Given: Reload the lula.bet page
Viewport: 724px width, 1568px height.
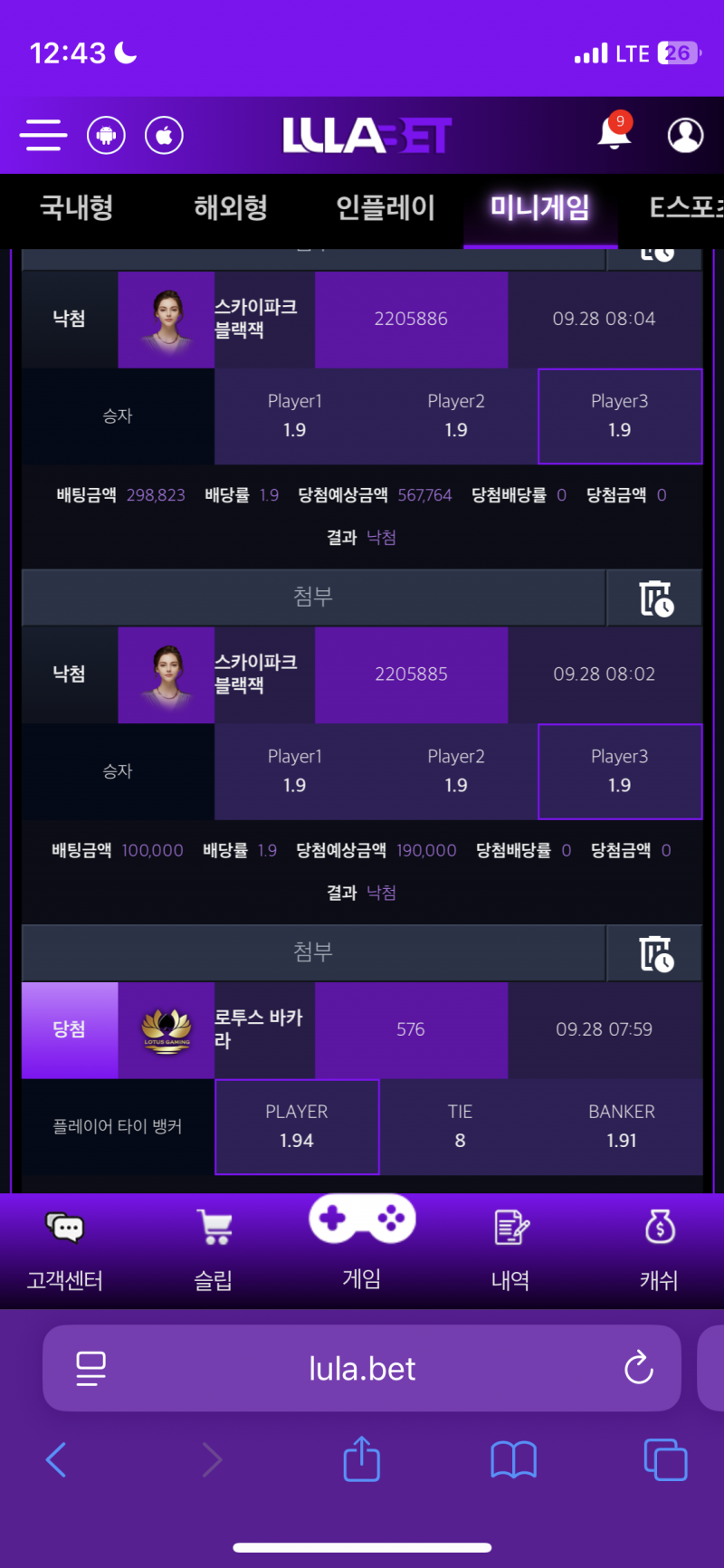Looking at the screenshot, I should [x=638, y=1368].
